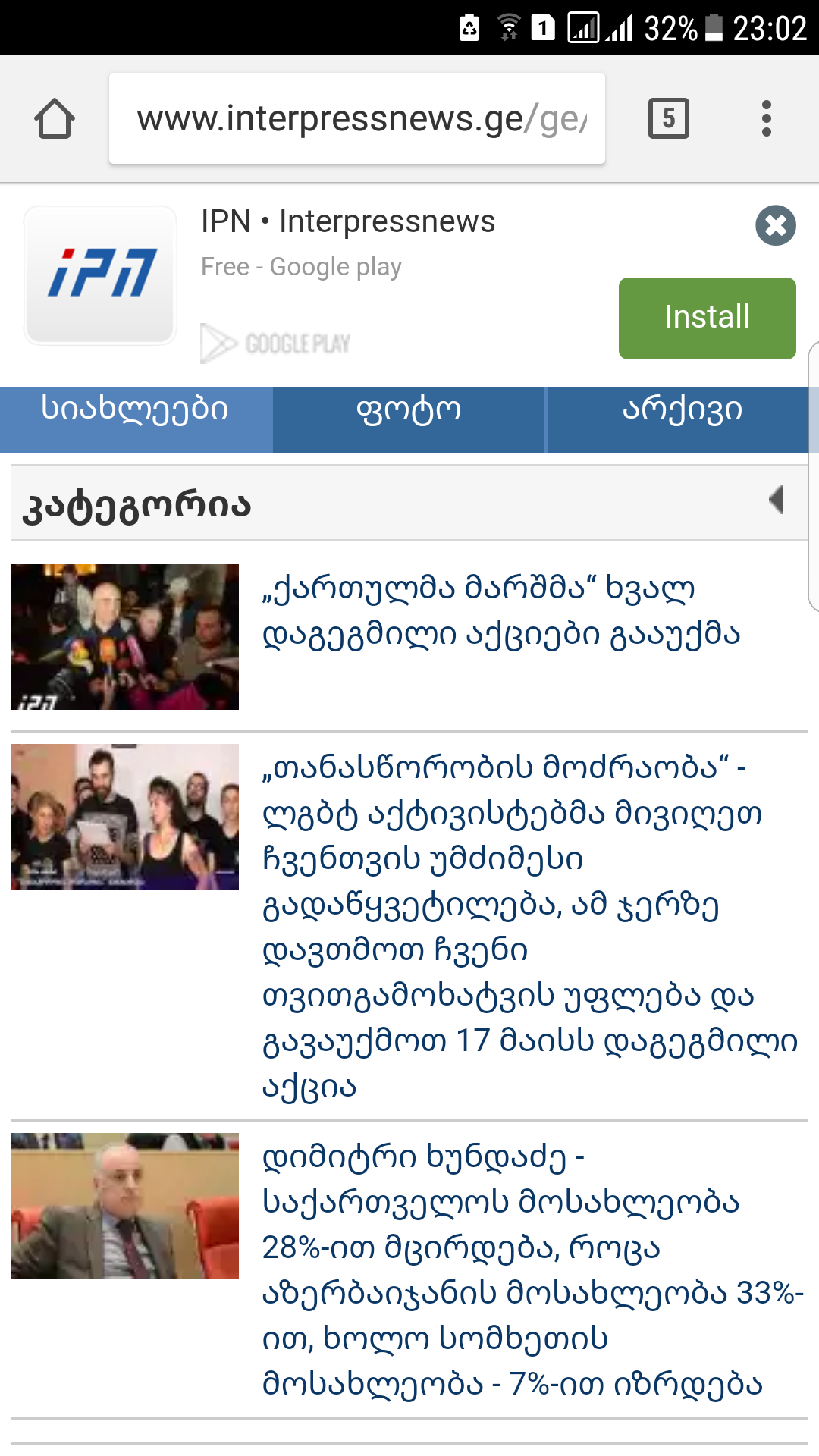
Task: Go to browser home page
Action: 55,119
